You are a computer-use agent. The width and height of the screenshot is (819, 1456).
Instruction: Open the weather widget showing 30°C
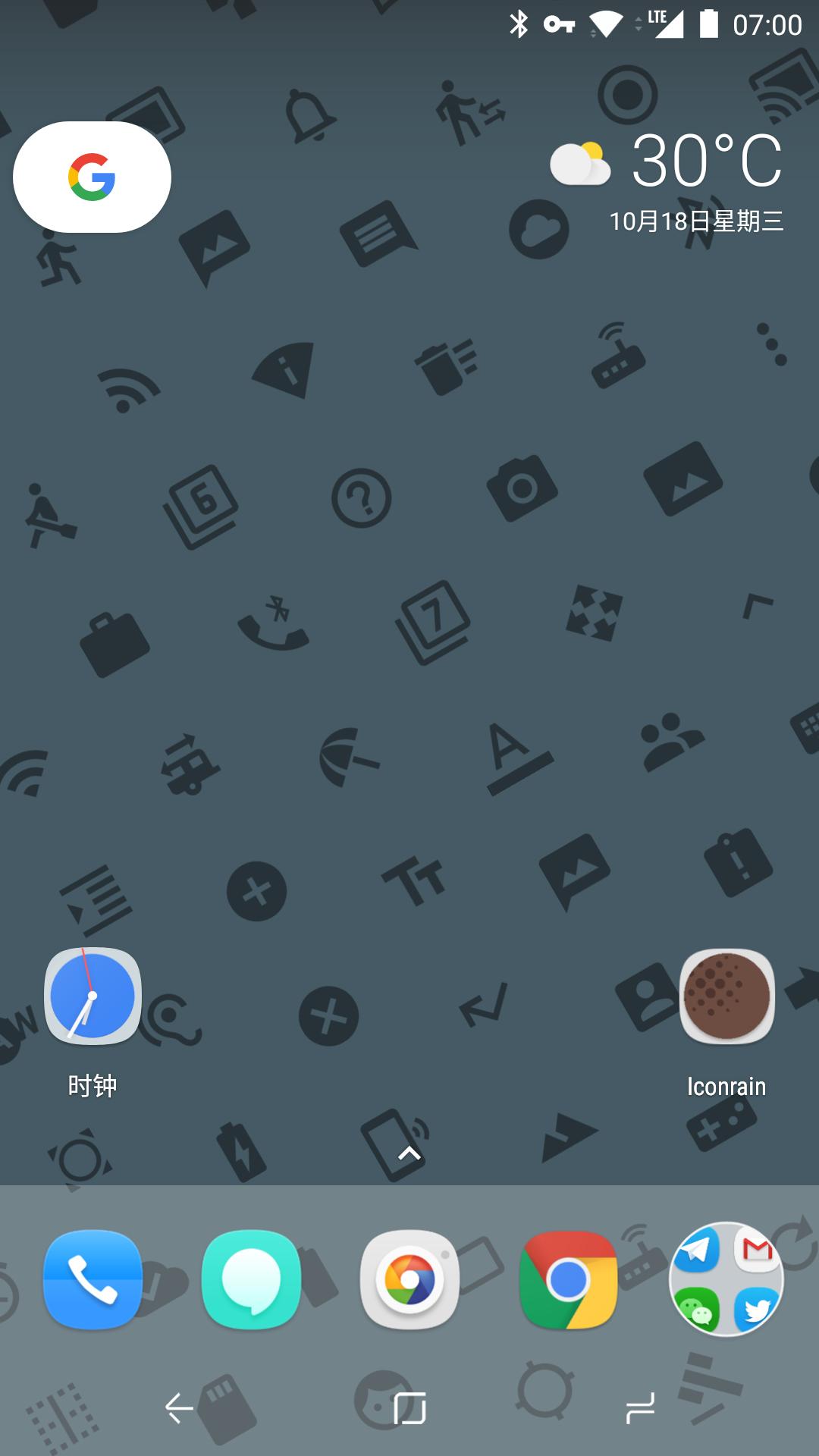tap(666, 180)
